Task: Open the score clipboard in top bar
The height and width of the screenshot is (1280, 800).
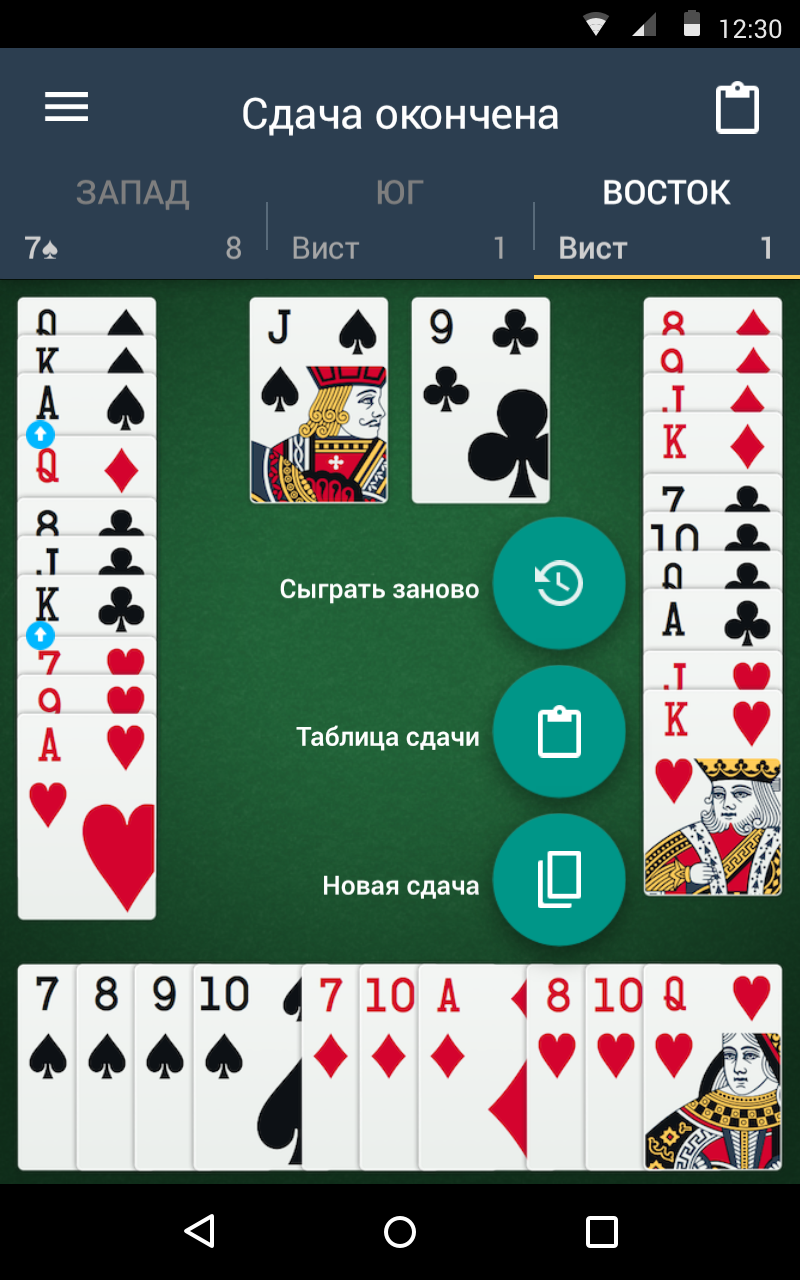Action: (737, 109)
